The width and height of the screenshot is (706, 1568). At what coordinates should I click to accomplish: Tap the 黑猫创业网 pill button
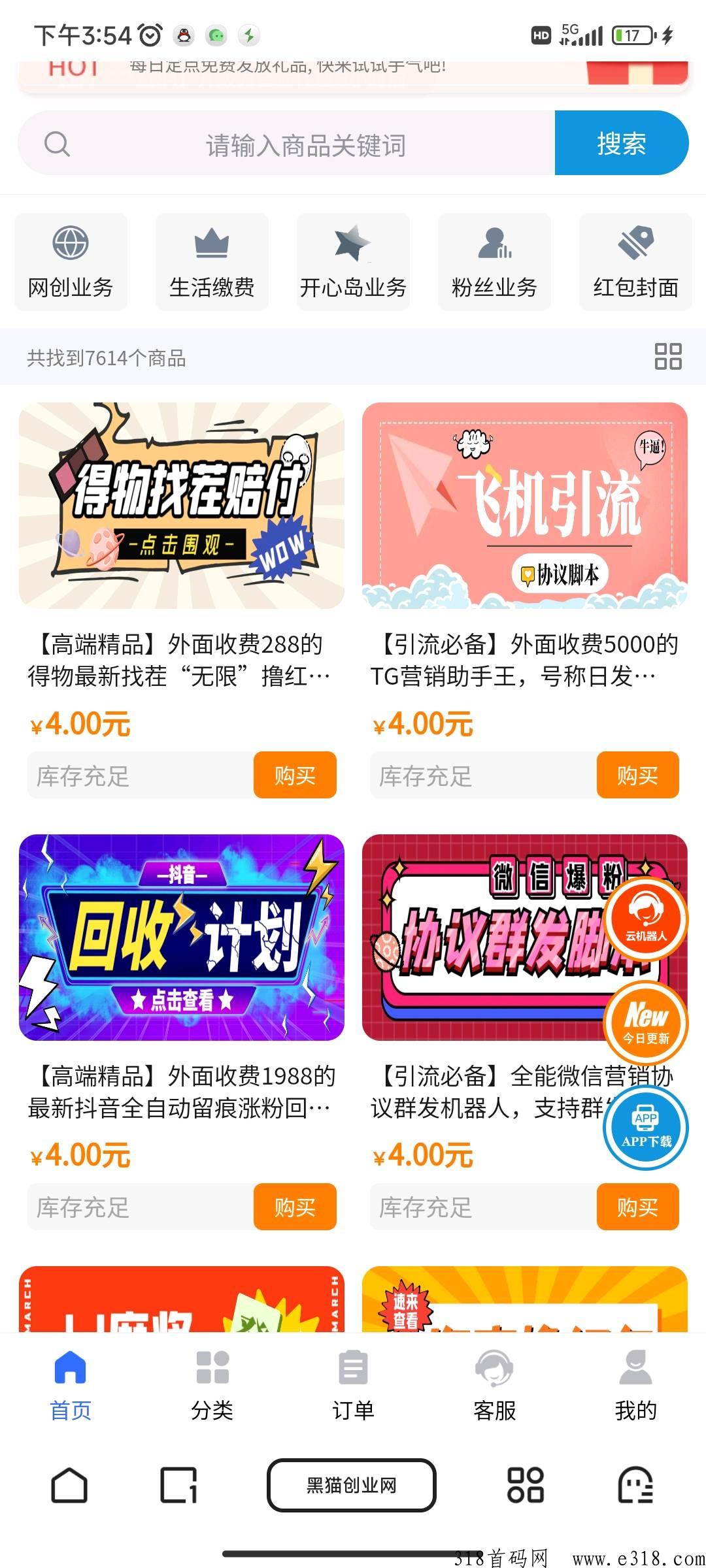[352, 1484]
